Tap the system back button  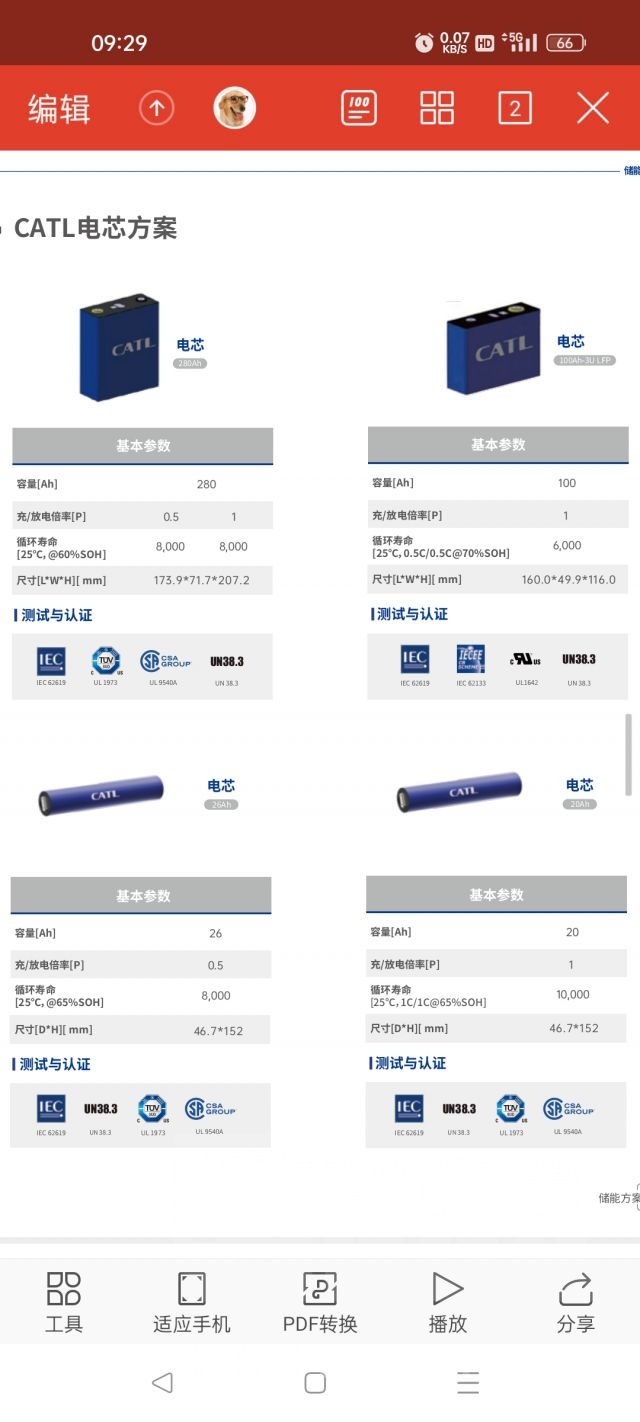[x=162, y=1382]
